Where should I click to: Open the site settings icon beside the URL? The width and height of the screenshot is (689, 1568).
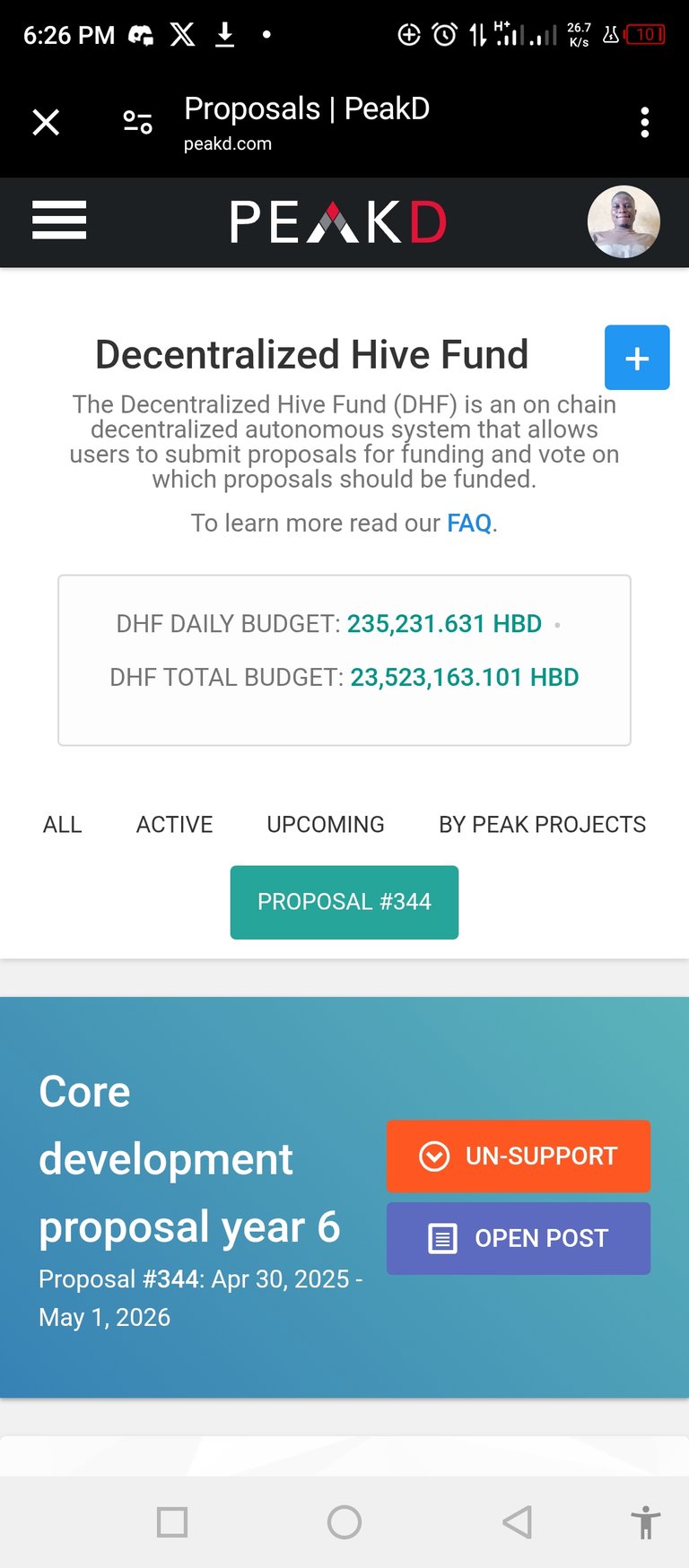137,122
